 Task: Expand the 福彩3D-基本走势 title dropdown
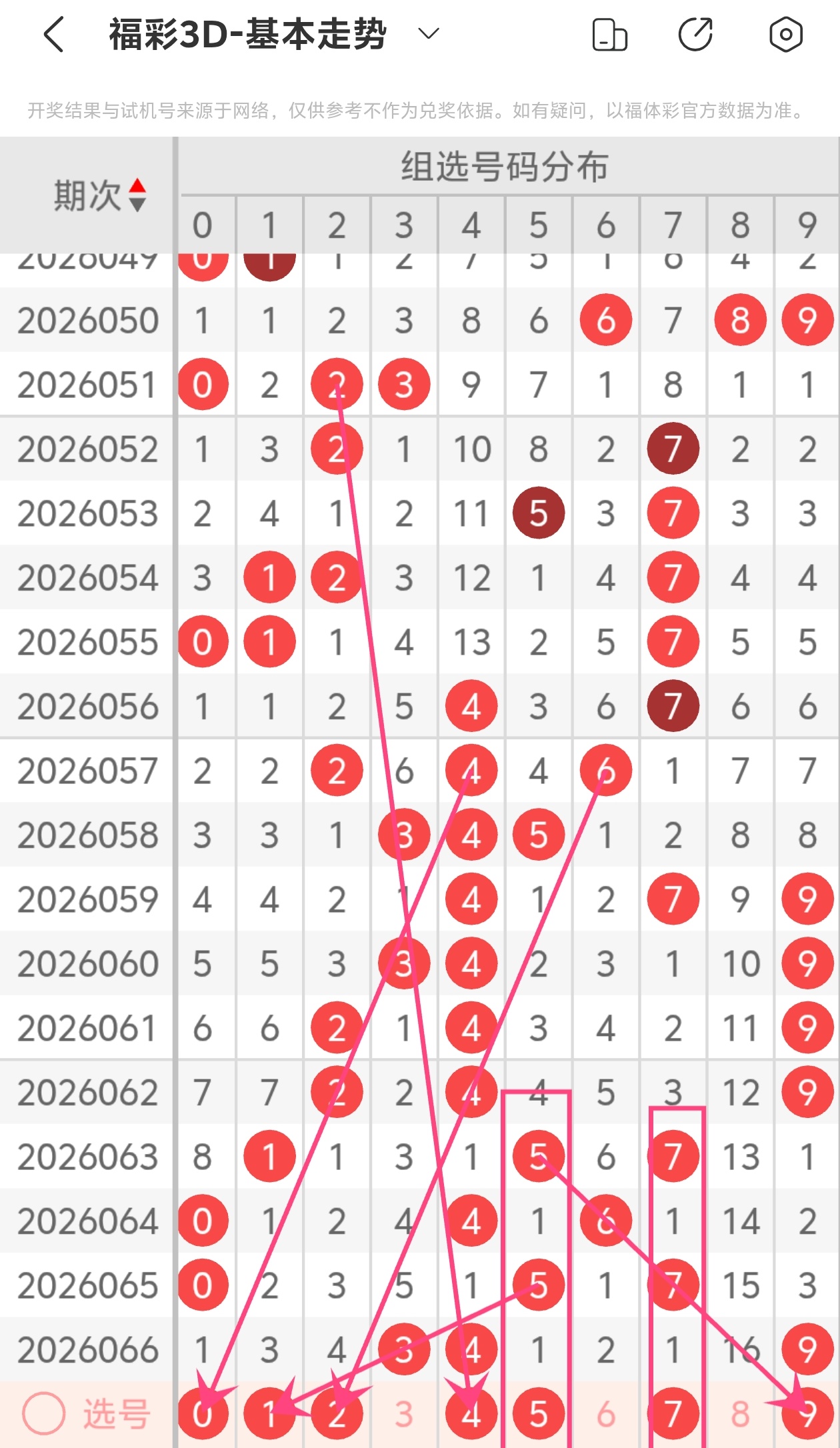click(429, 33)
